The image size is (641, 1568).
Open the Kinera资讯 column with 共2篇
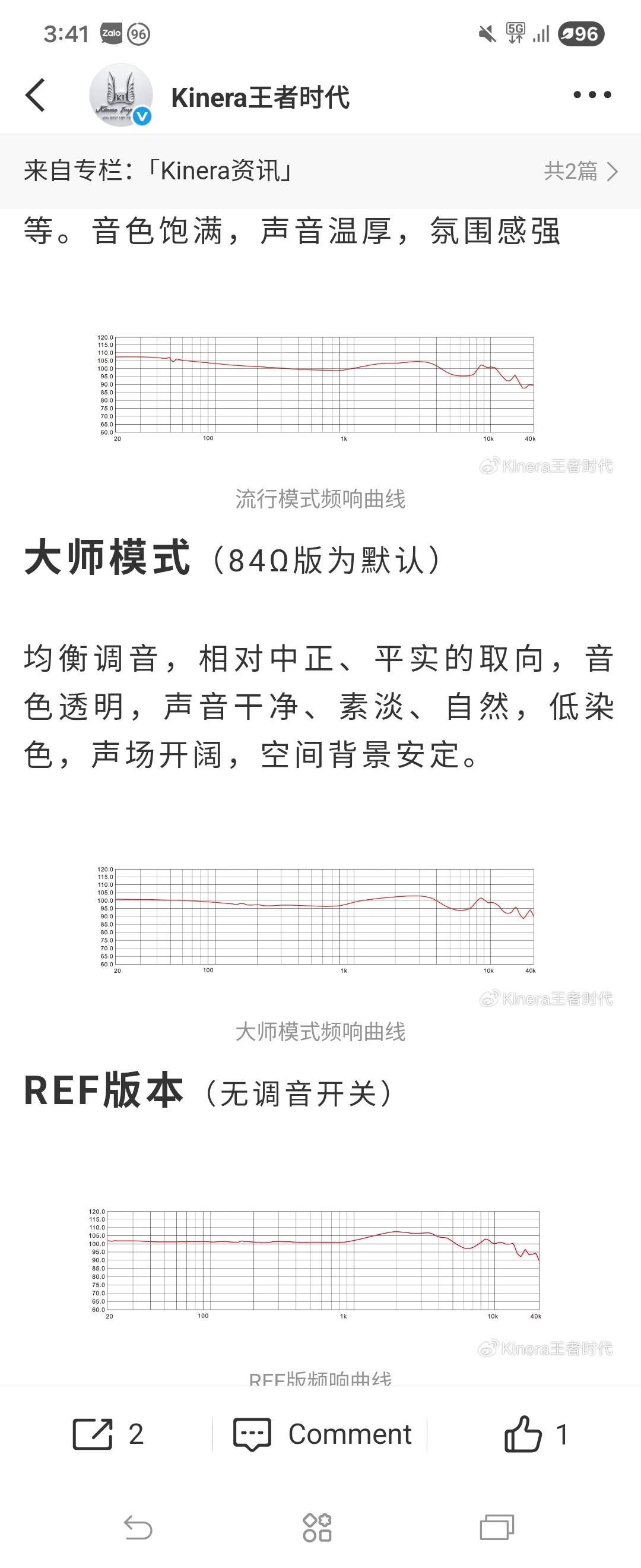coord(320,171)
